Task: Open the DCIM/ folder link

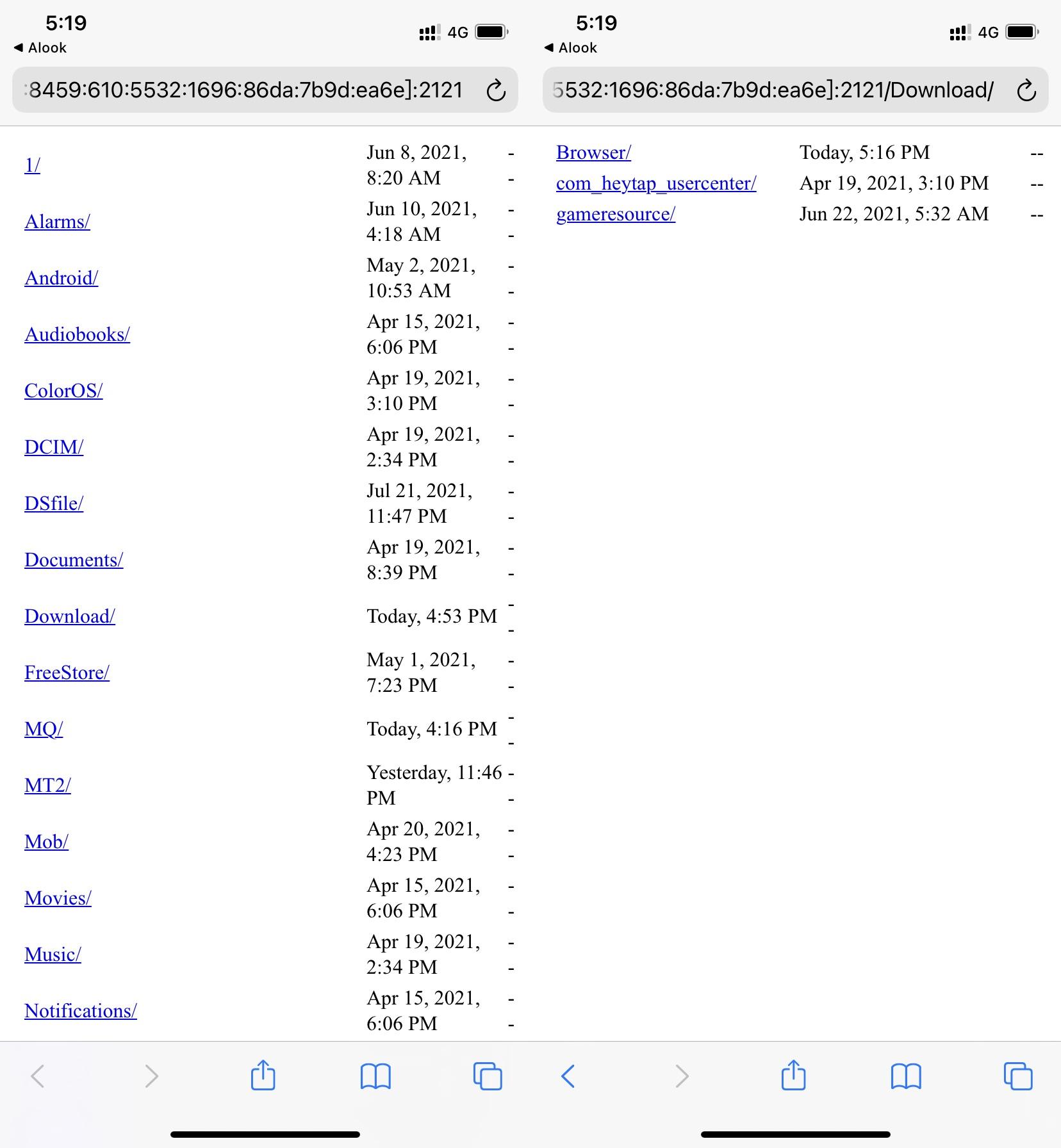Action: tap(54, 447)
